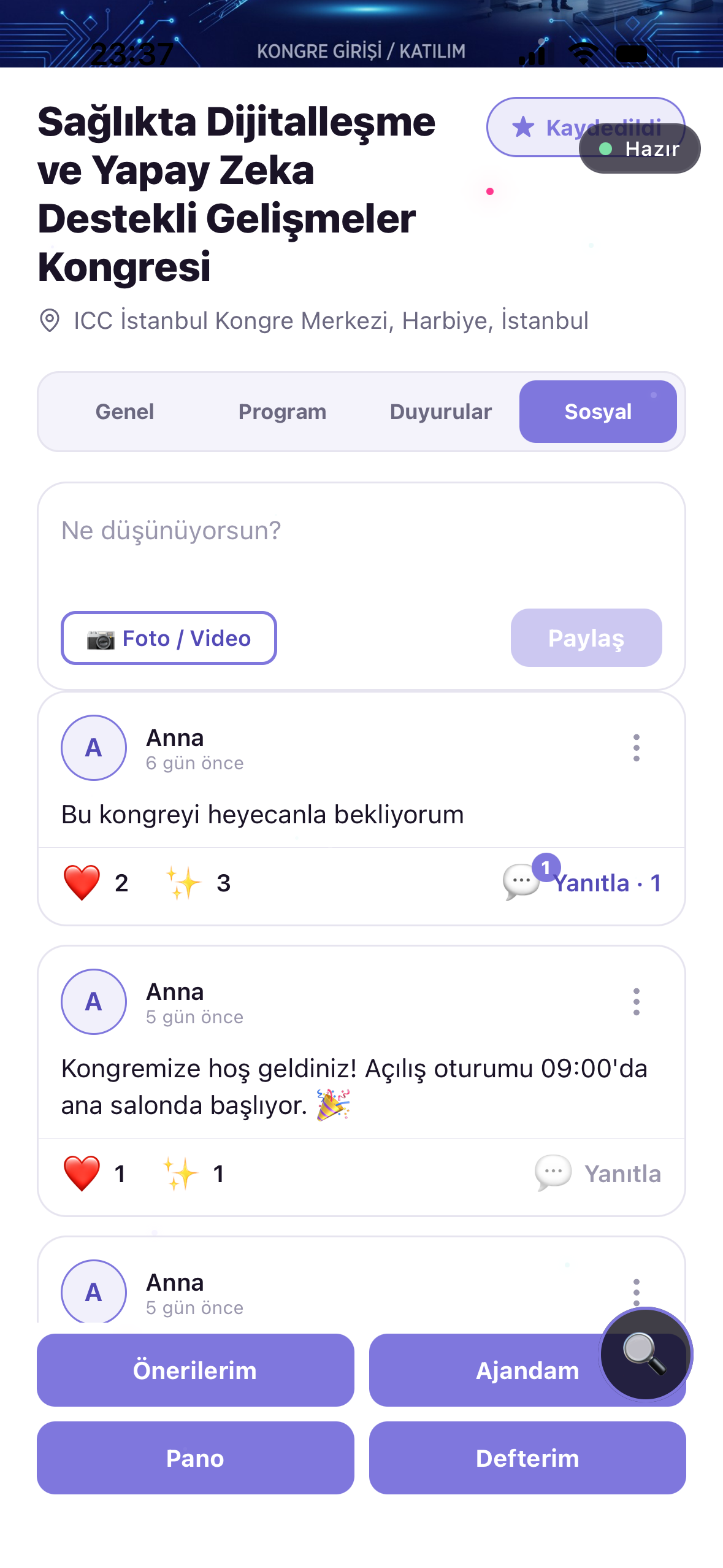This screenshot has height=1568, width=723.
Task: Switch to the Genel tab
Action: pyautogui.click(x=125, y=412)
